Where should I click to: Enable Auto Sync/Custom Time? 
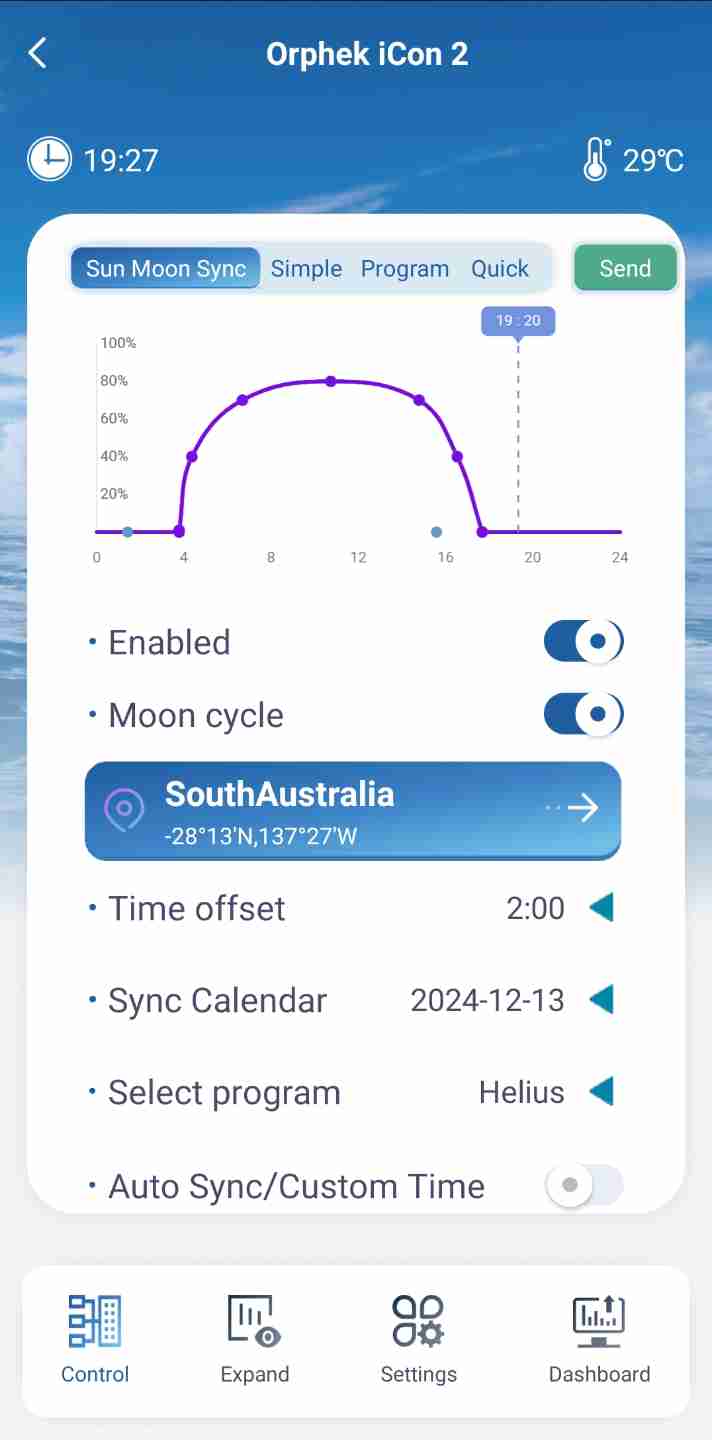click(x=584, y=1185)
